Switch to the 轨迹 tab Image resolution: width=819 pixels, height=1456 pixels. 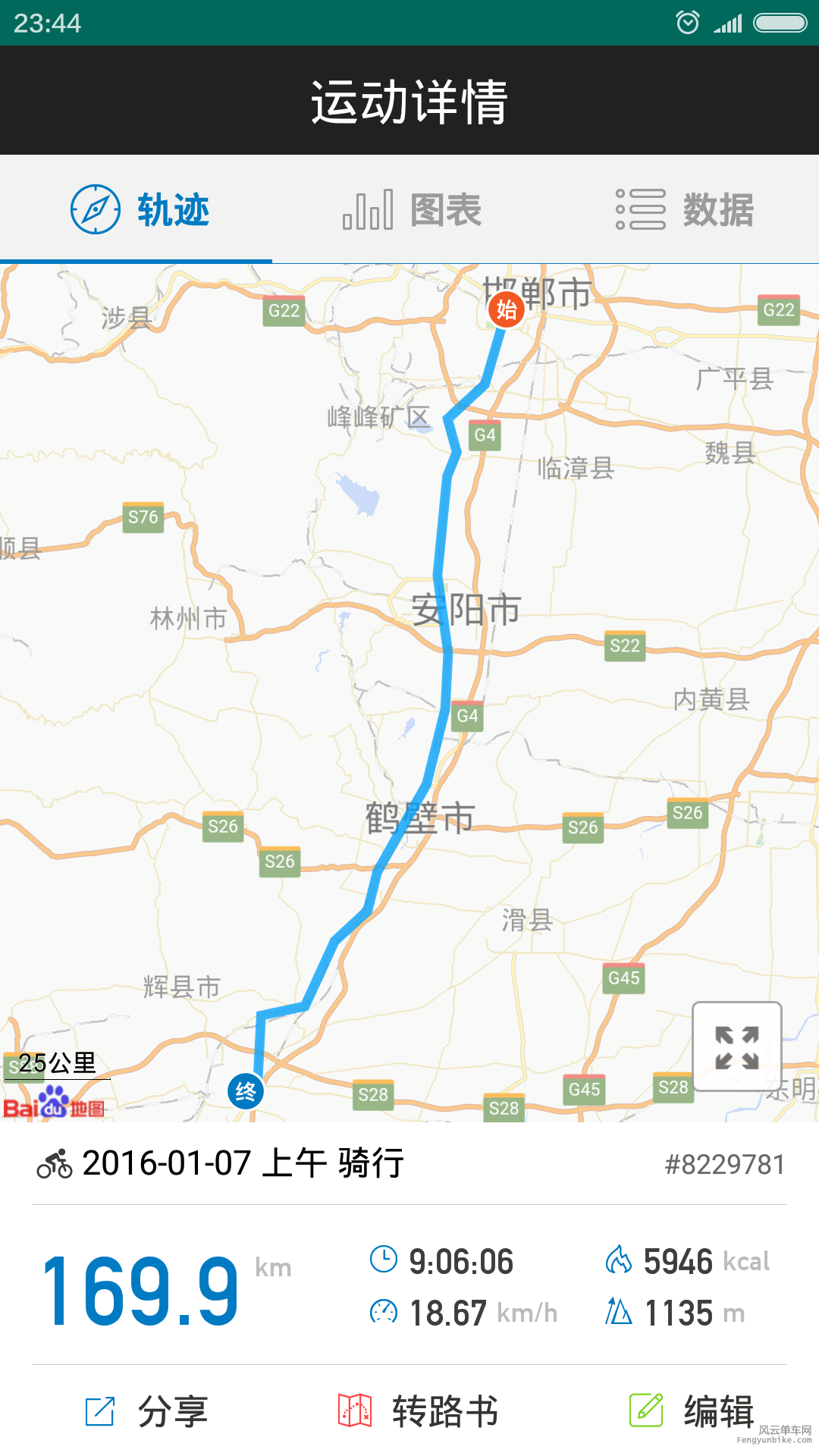(140, 209)
